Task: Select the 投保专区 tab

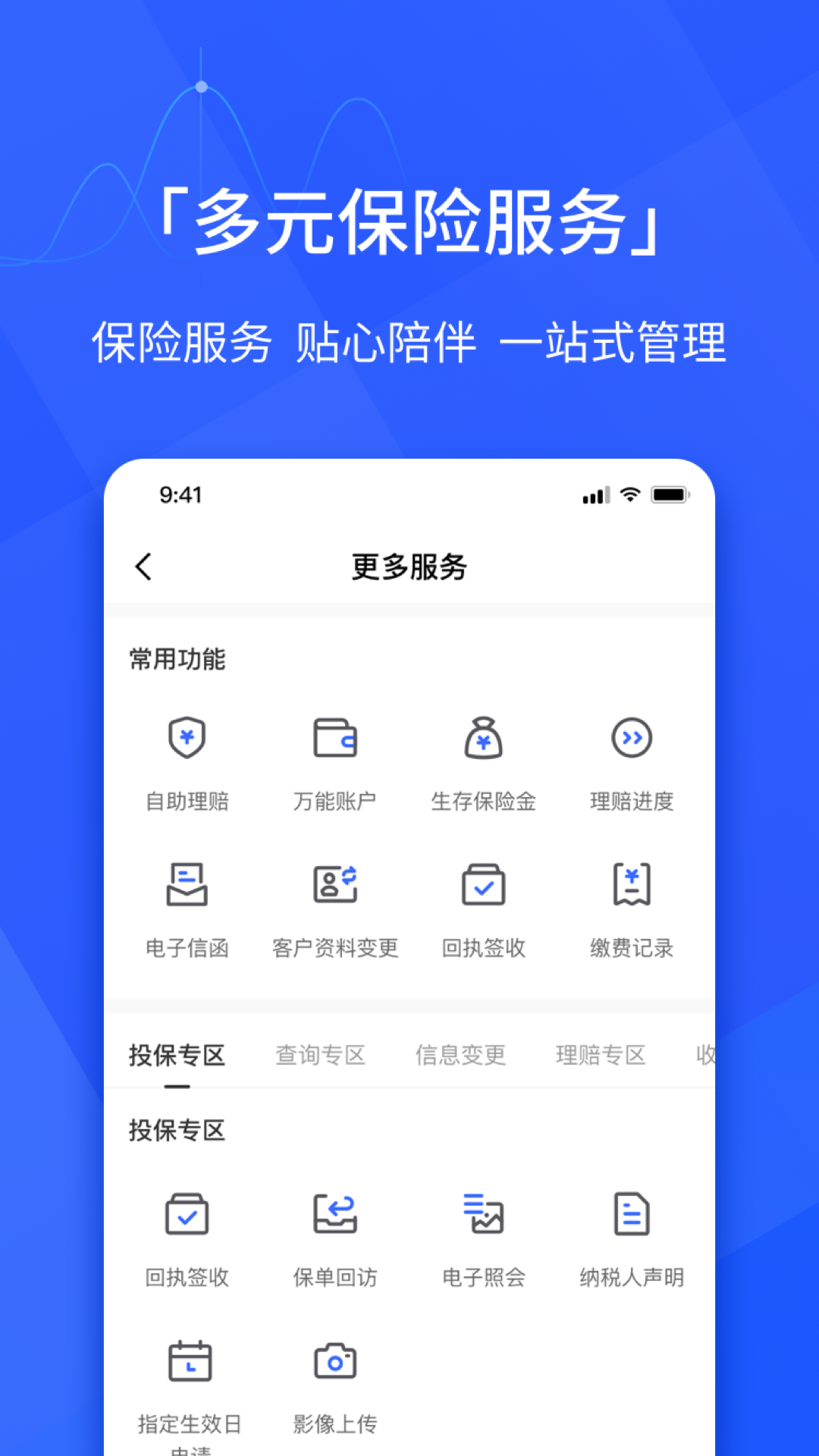Action: 177,1054
